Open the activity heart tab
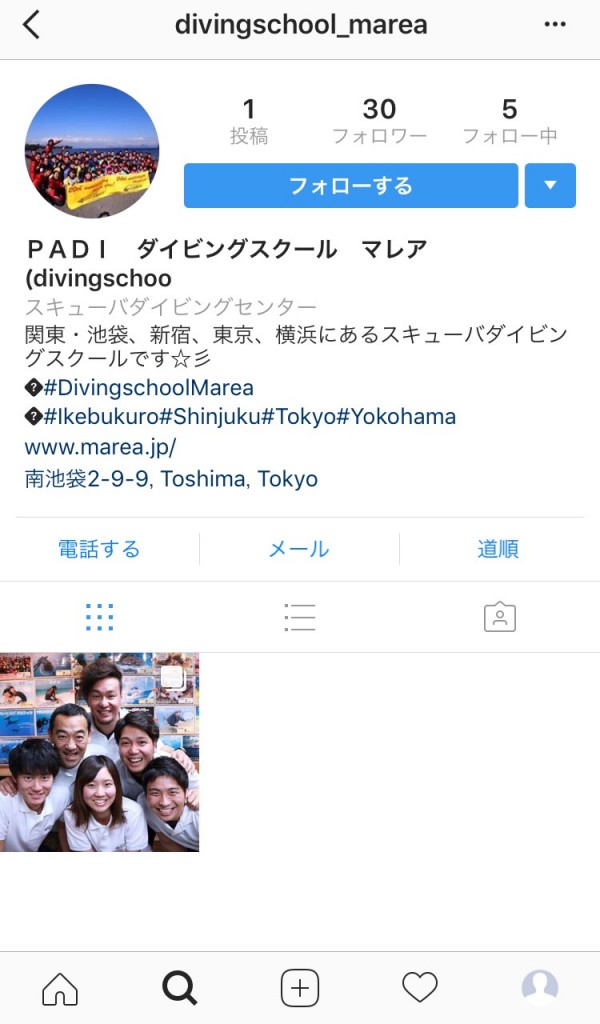This screenshot has width=600, height=1024. (419, 988)
